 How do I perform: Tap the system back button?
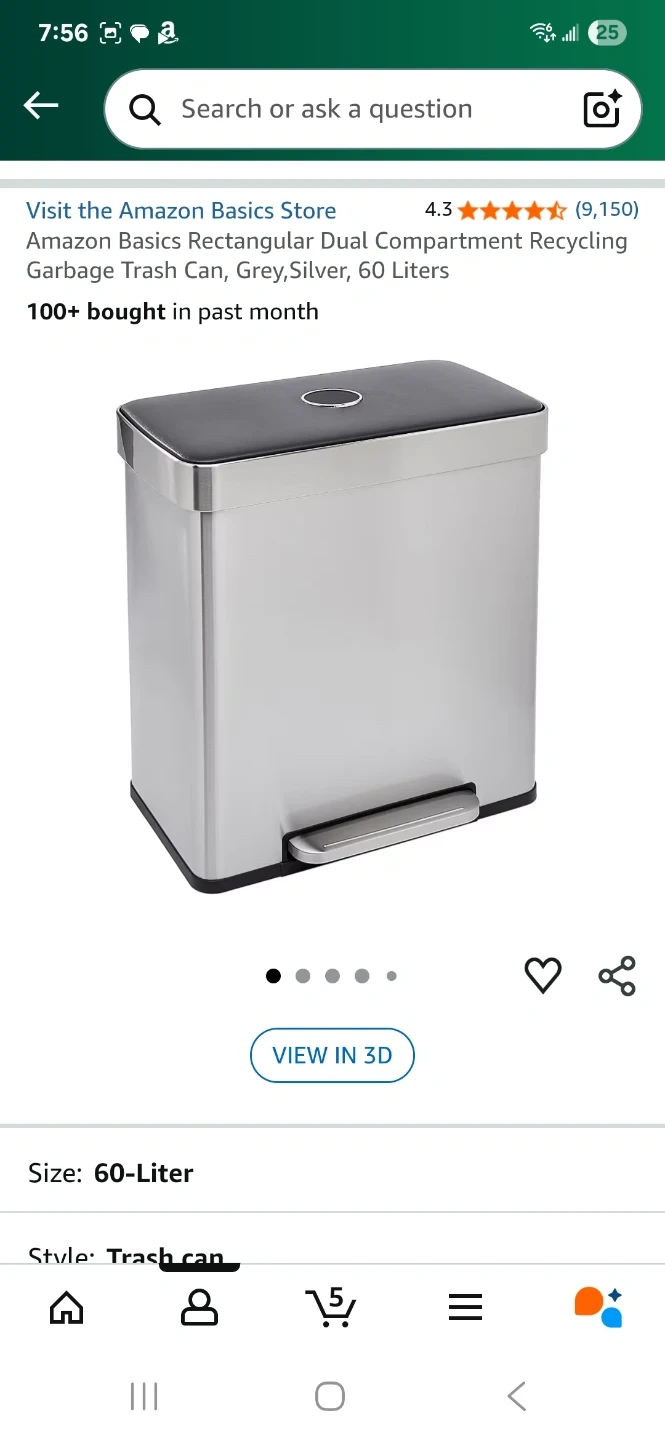pyautogui.click(x=516, y=1396)
